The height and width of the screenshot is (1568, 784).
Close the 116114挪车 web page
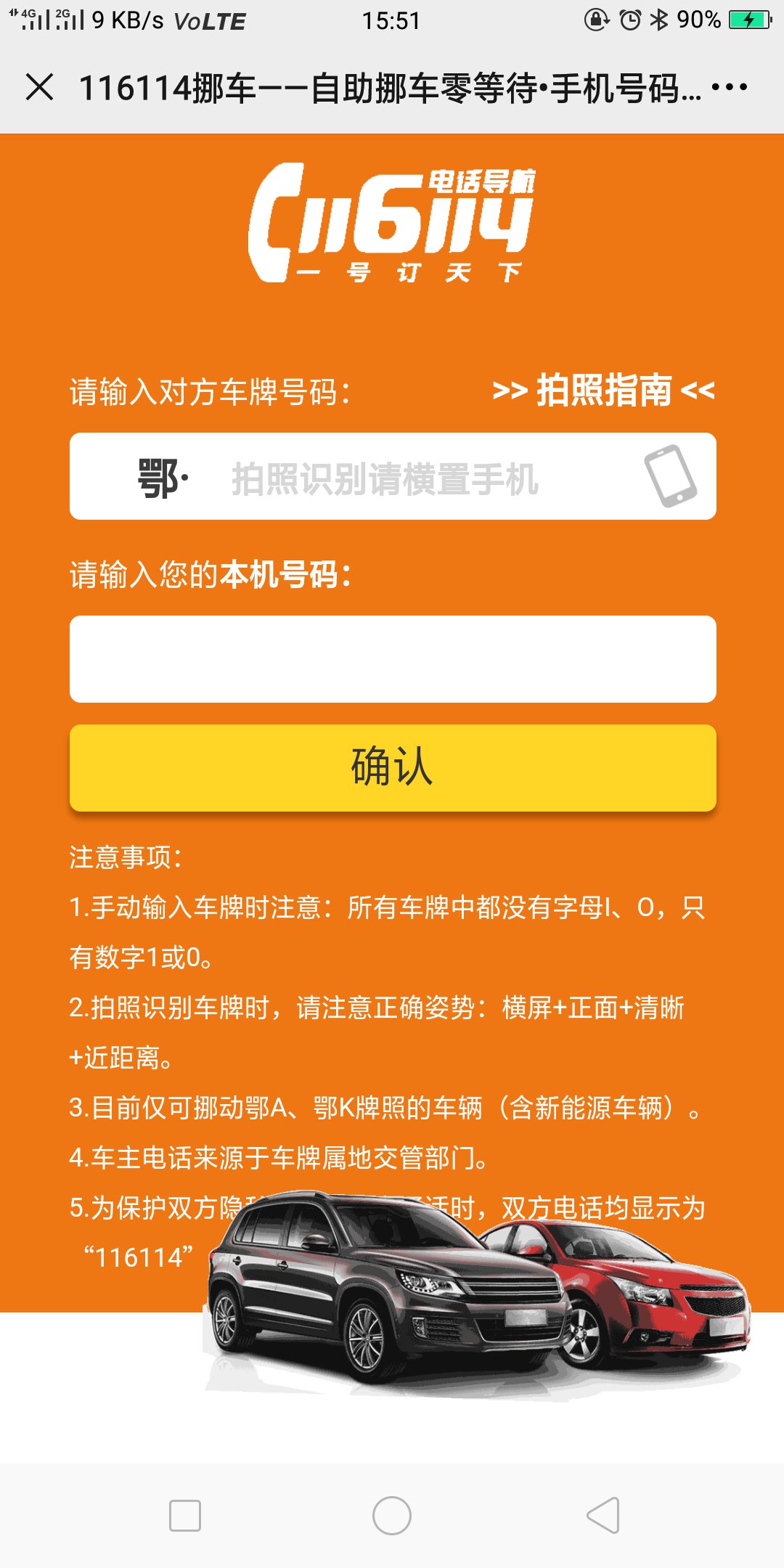(39, 88)
